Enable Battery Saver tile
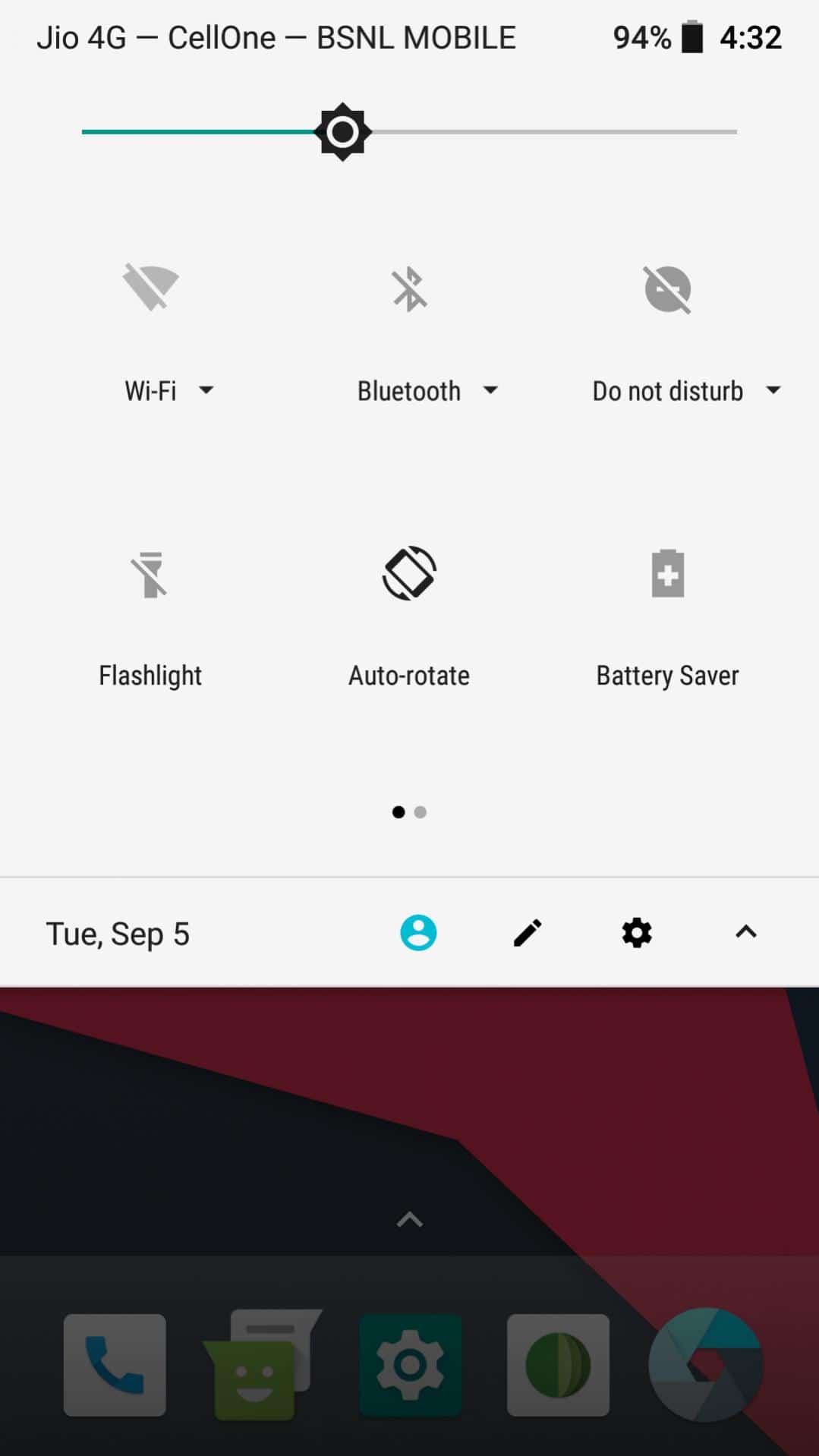The height and width of the screenshot is (1456, 819). click(667, 575)
